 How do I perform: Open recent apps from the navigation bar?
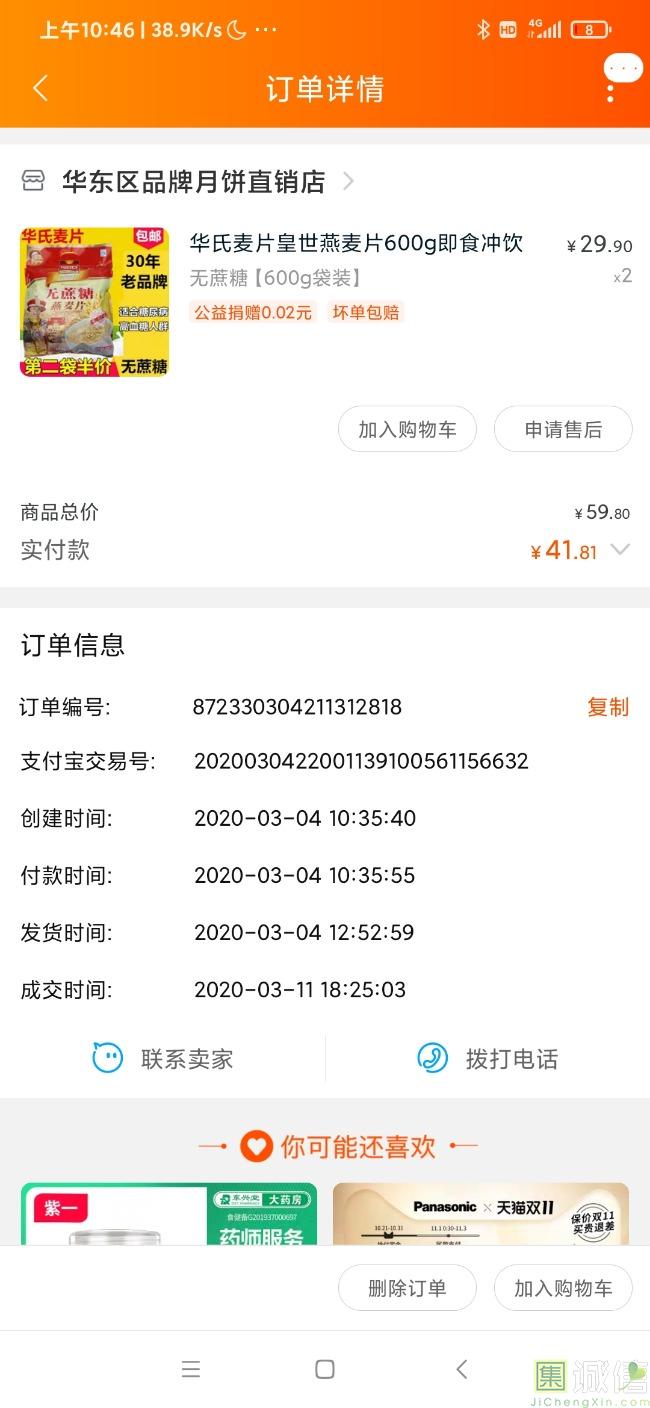coord(191,1369)
